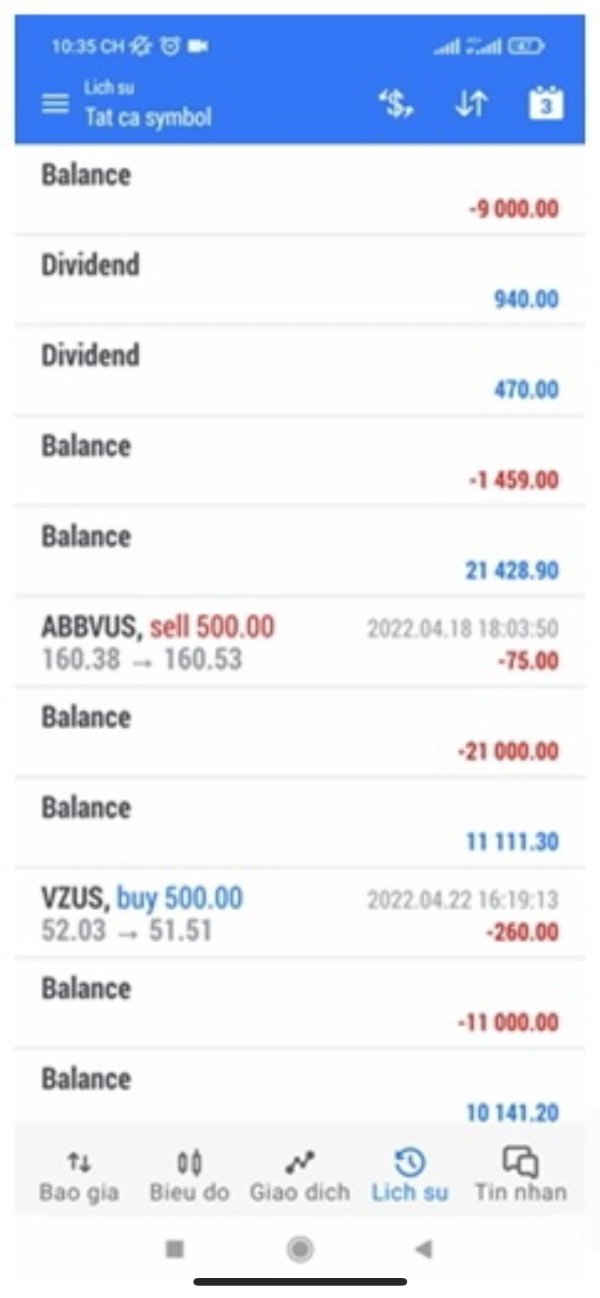This screenshot has height=1298, width=600.
Task: Open the Dividend entry of 940.00
Action: point(300,280)
